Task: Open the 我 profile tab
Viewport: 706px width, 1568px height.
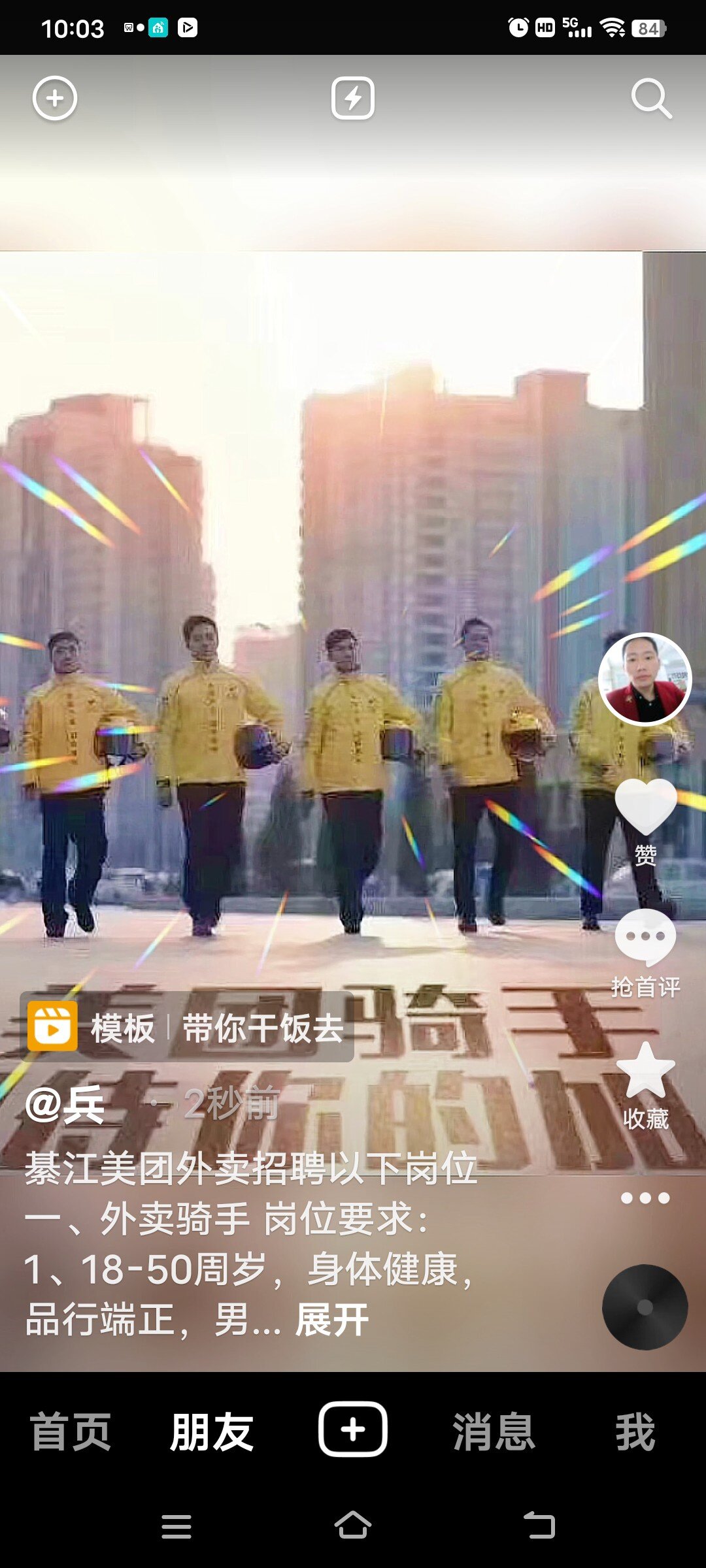Action: point(635,1431)
